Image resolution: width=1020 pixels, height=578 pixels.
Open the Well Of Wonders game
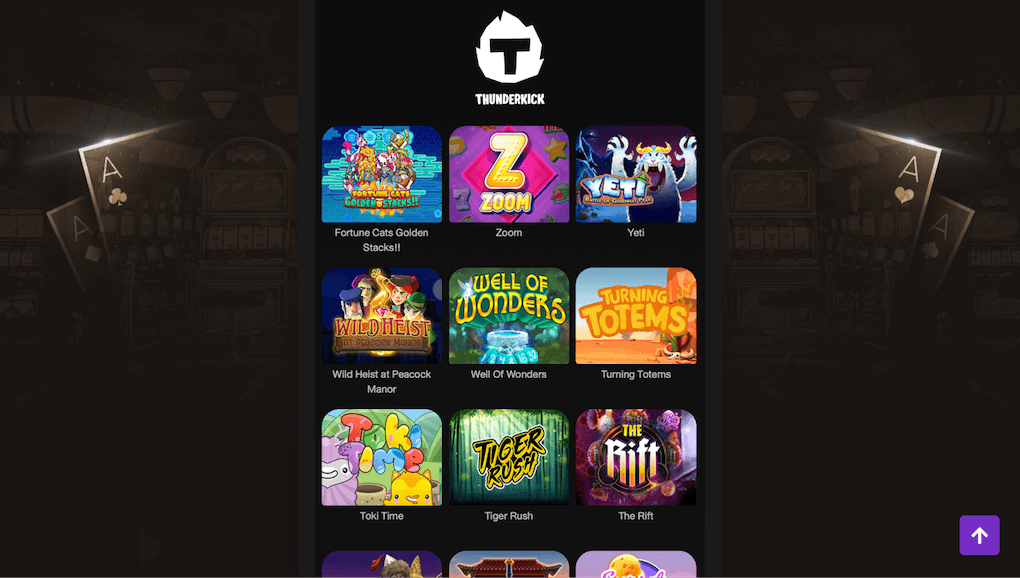pos(508,316)
